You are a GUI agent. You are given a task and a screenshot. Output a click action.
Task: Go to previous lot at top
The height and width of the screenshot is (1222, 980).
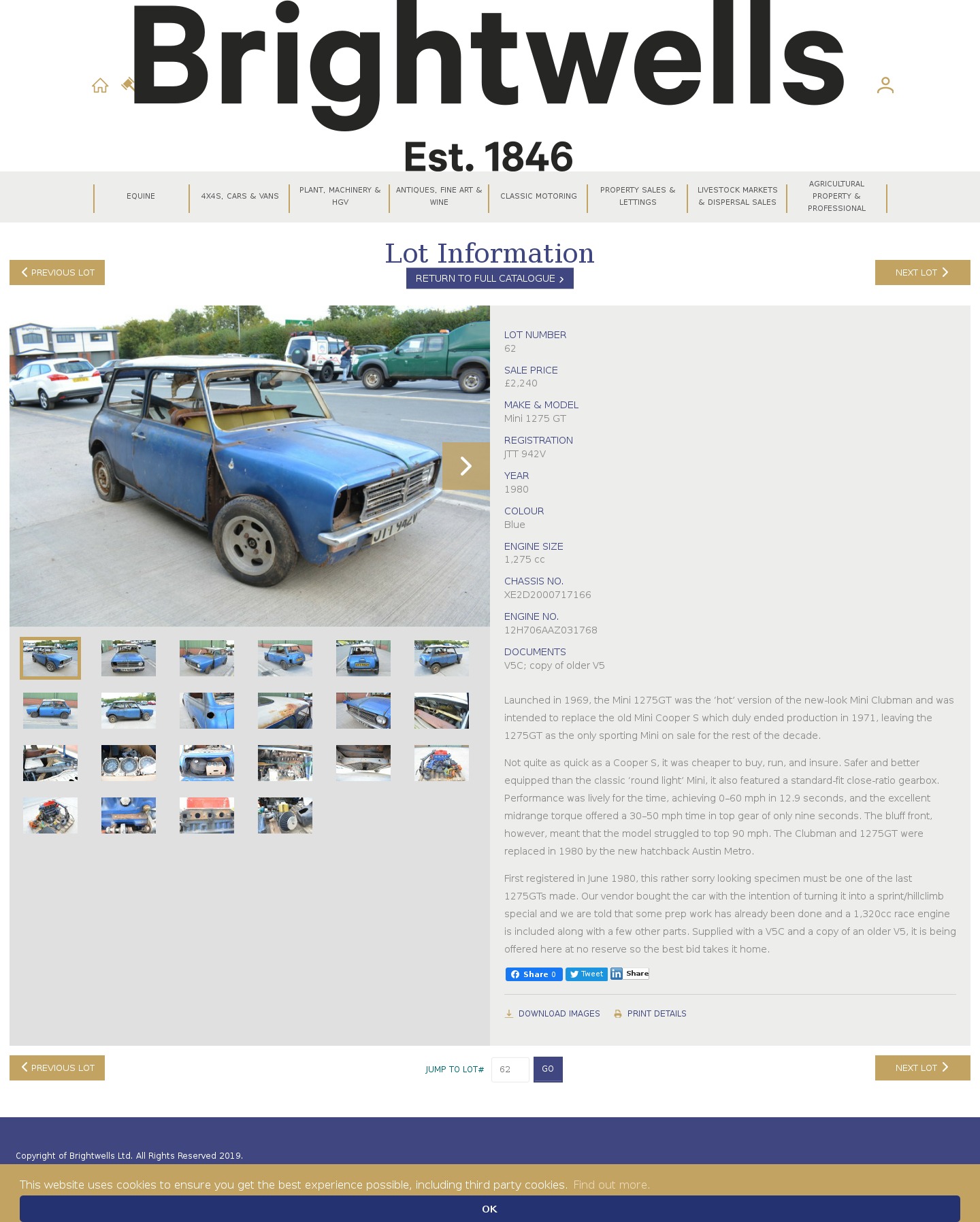pos(57,273)
